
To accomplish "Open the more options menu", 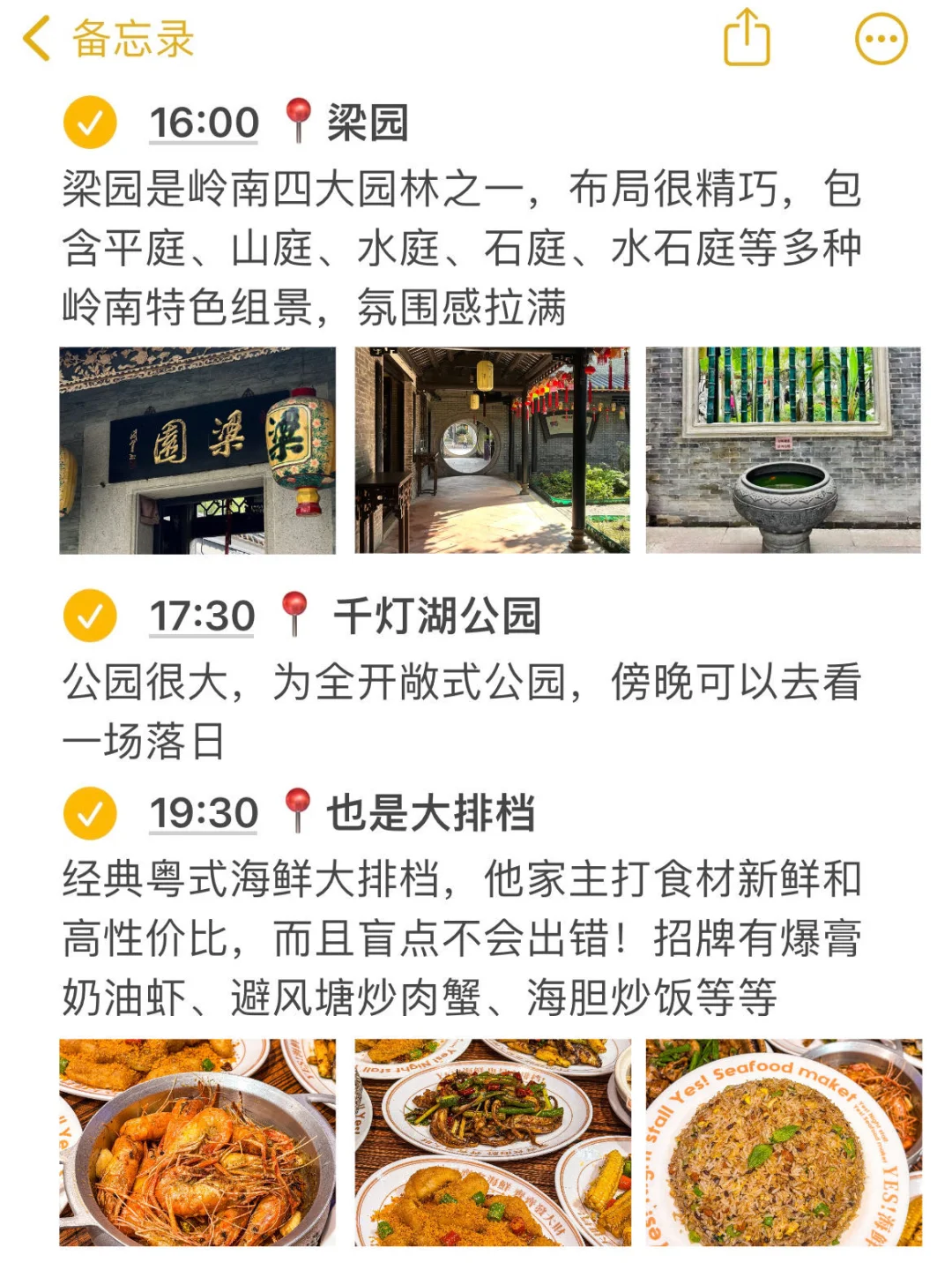I will (x=881, y=39).
